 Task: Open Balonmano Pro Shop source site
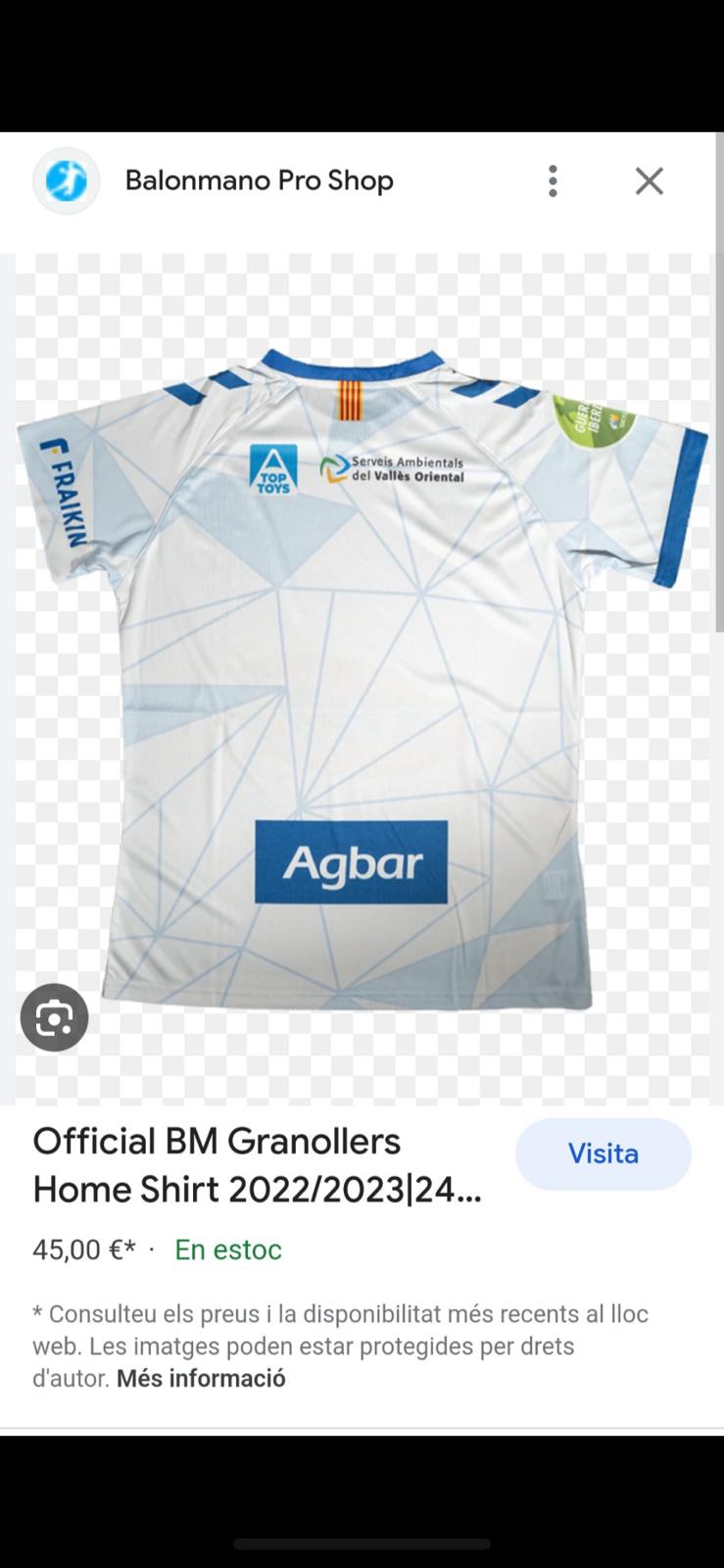[x=259, y=181]
